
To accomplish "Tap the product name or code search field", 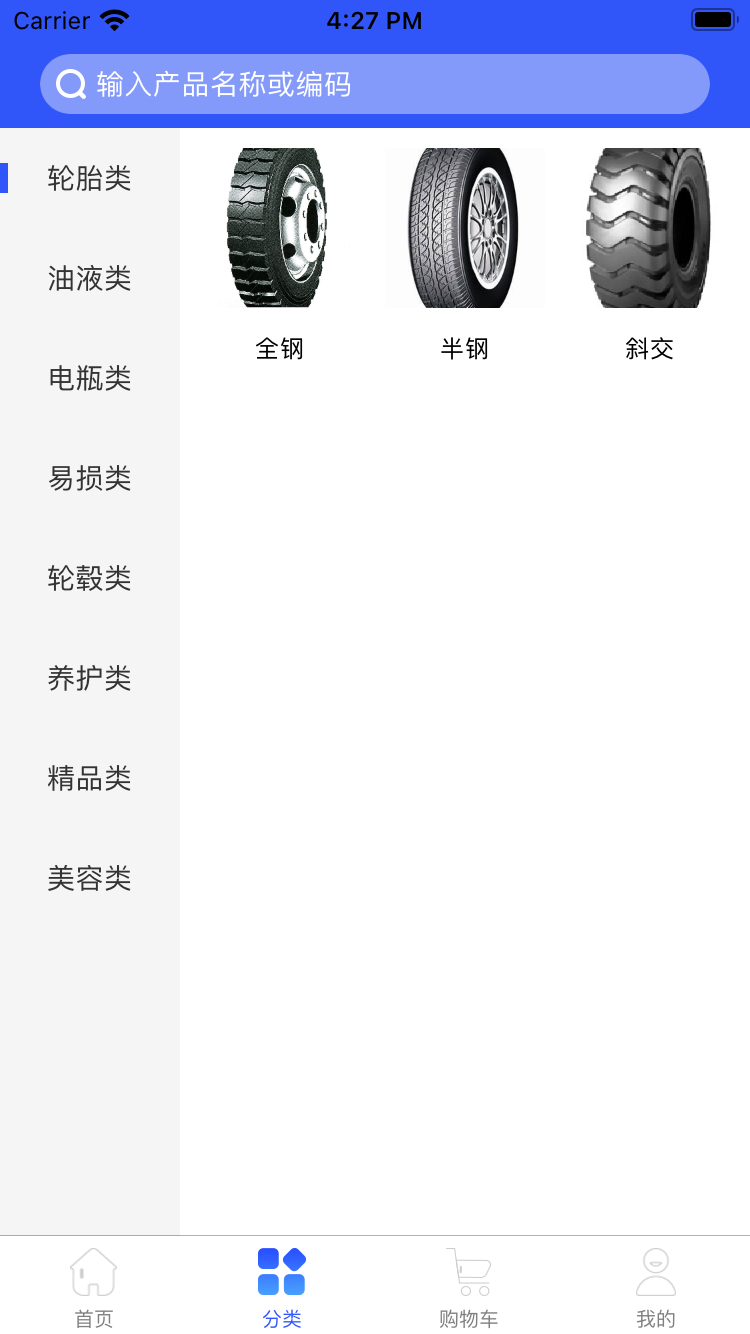I will coord(375,84).
